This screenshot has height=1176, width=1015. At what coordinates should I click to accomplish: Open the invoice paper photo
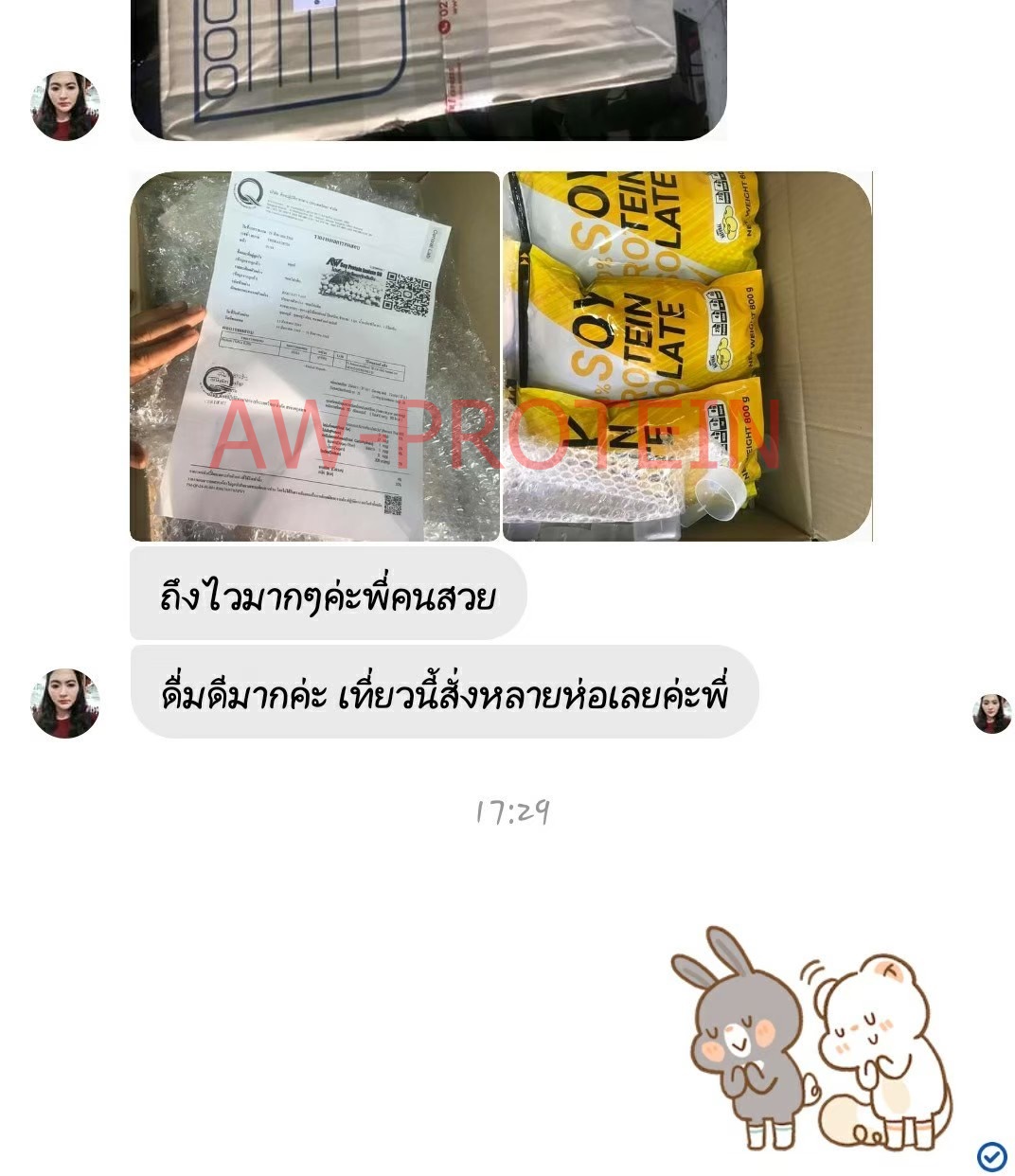pyautogui.click(x=314, y=356)
